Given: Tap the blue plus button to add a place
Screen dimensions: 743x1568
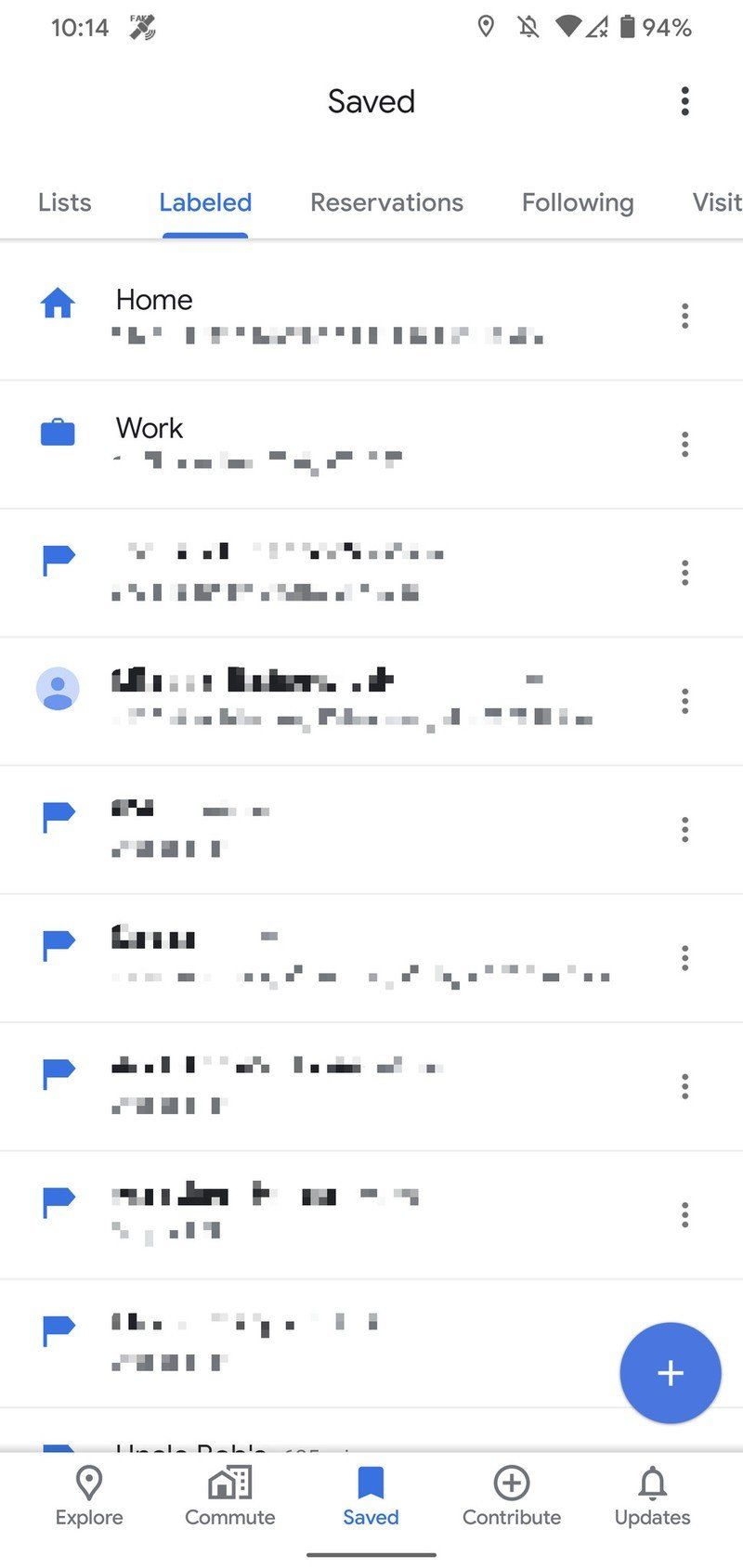Looking at the screenshot, I should (x=670, y=1373).
